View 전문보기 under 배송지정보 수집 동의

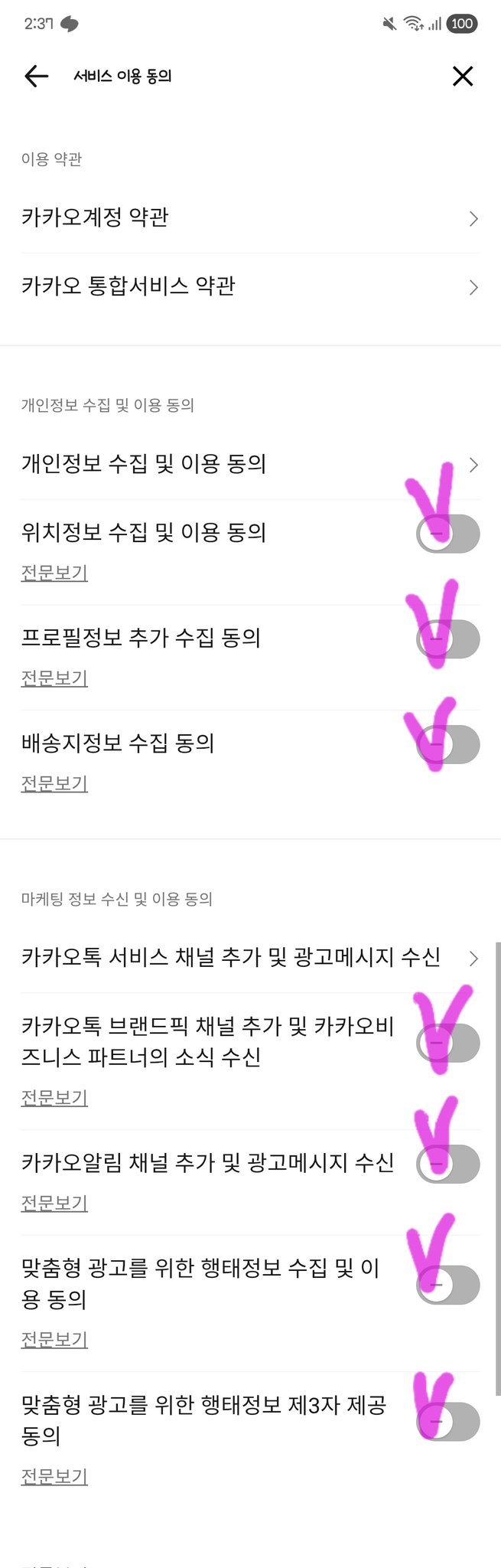pyautogui.click(x=54, y=784)
